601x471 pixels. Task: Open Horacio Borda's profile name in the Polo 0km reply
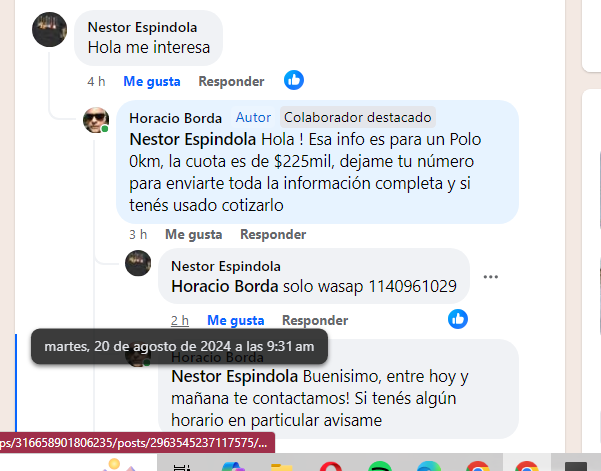176,118
